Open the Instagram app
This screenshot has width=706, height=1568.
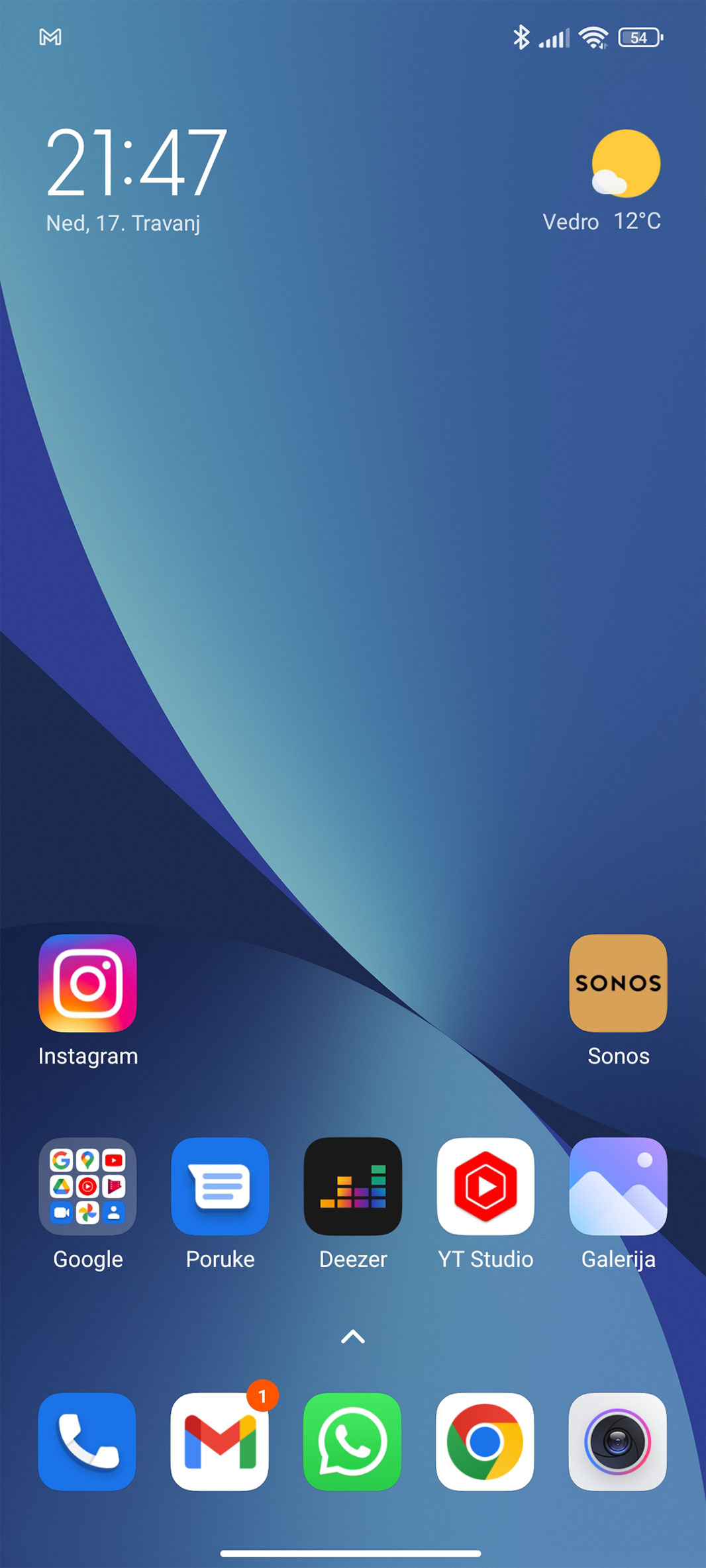87,983
